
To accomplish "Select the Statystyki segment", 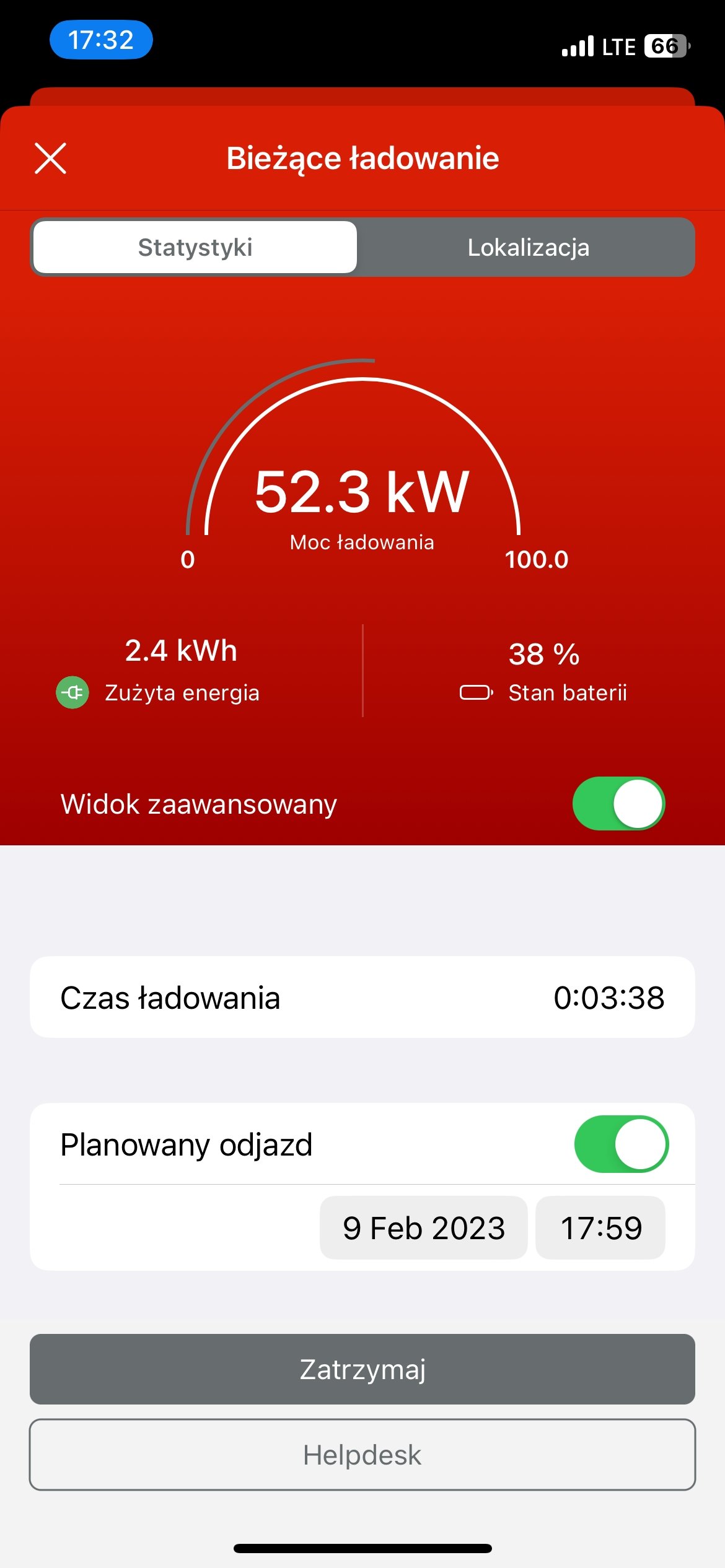I will click(195, 247).
